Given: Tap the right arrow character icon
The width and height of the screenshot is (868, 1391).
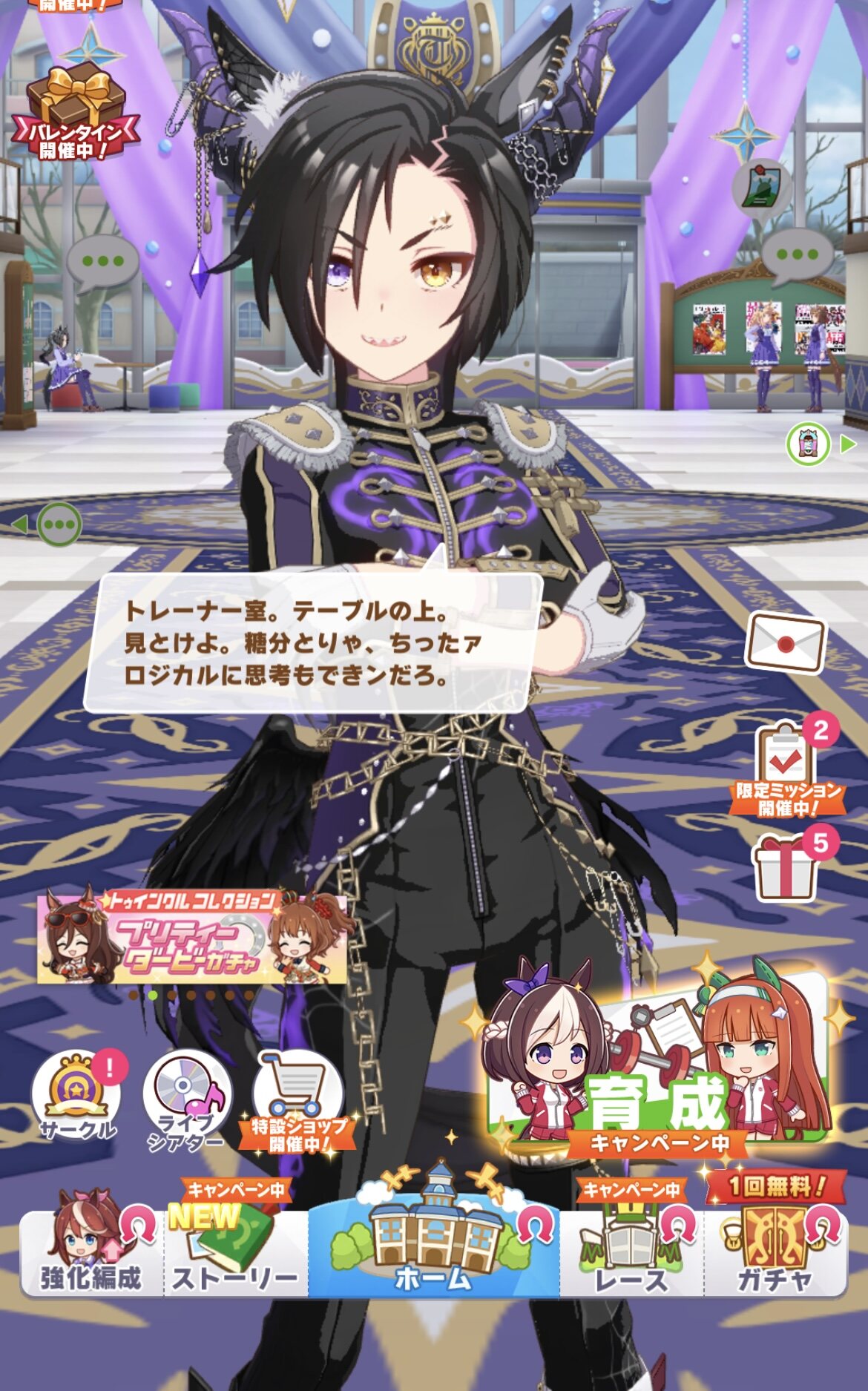Looking at the screenshot, I should (x=819, y=444).
